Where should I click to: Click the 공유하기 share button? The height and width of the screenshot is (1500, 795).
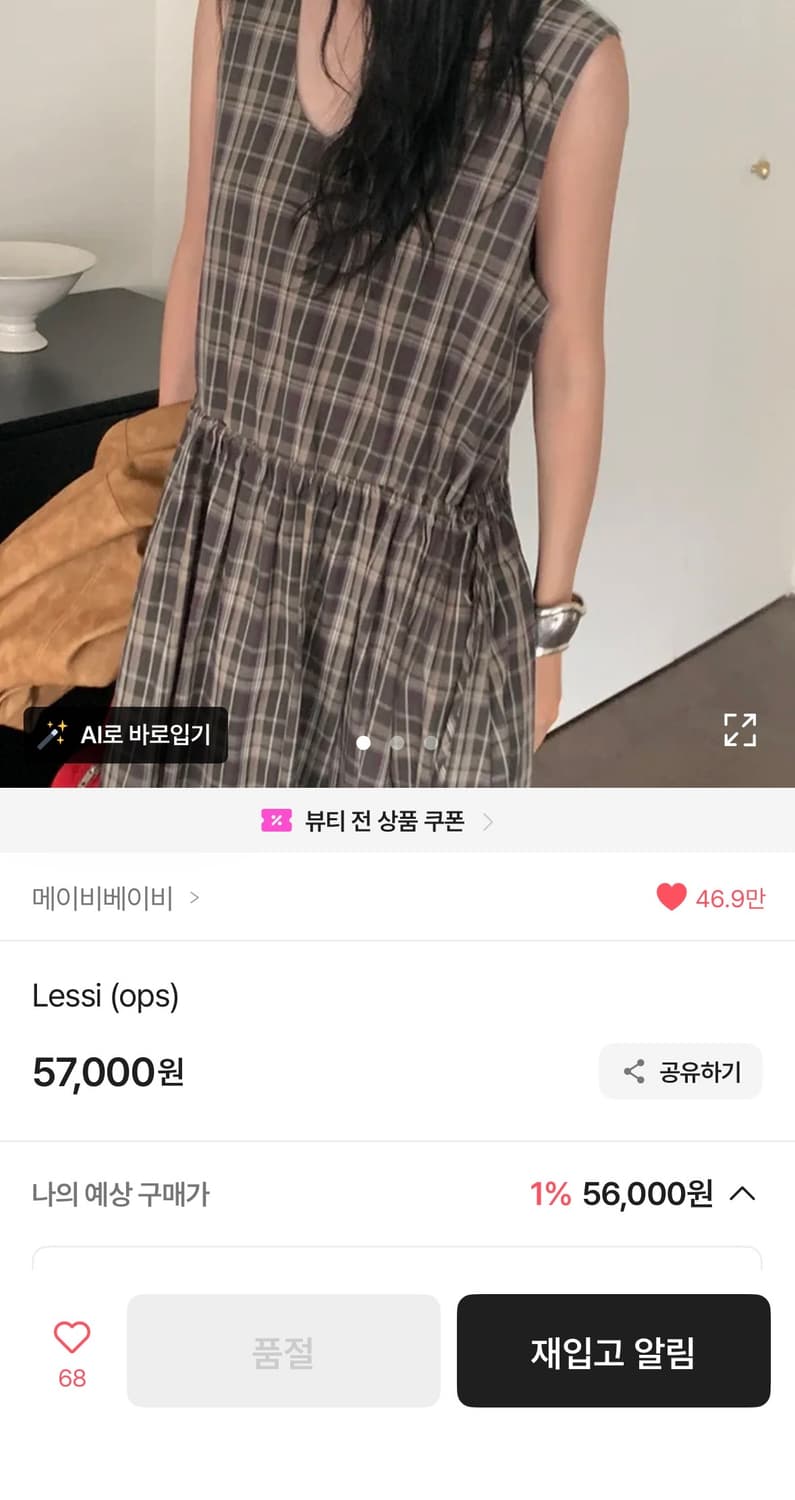(x=681, y=1071)
